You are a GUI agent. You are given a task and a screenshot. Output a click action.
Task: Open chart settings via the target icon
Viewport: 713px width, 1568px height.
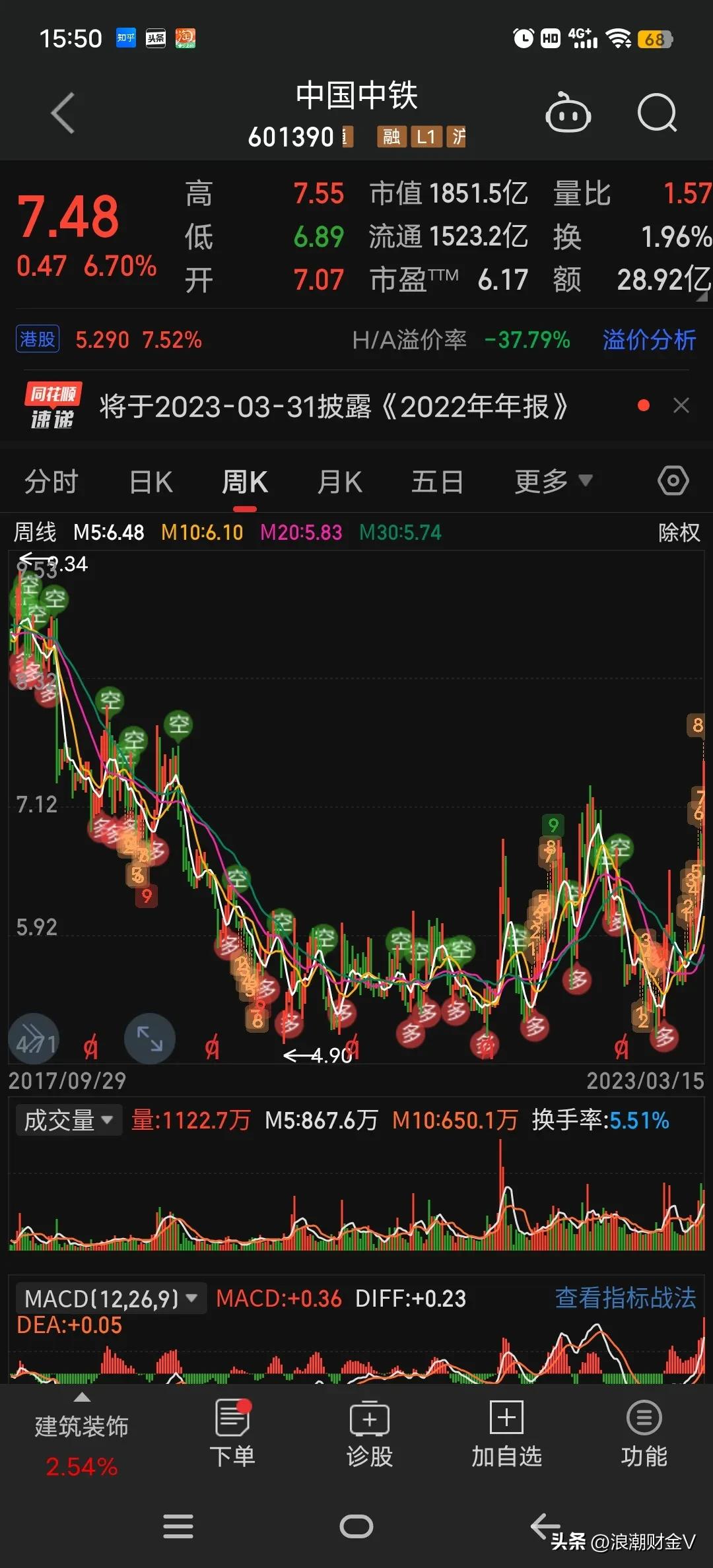[673, 481]
